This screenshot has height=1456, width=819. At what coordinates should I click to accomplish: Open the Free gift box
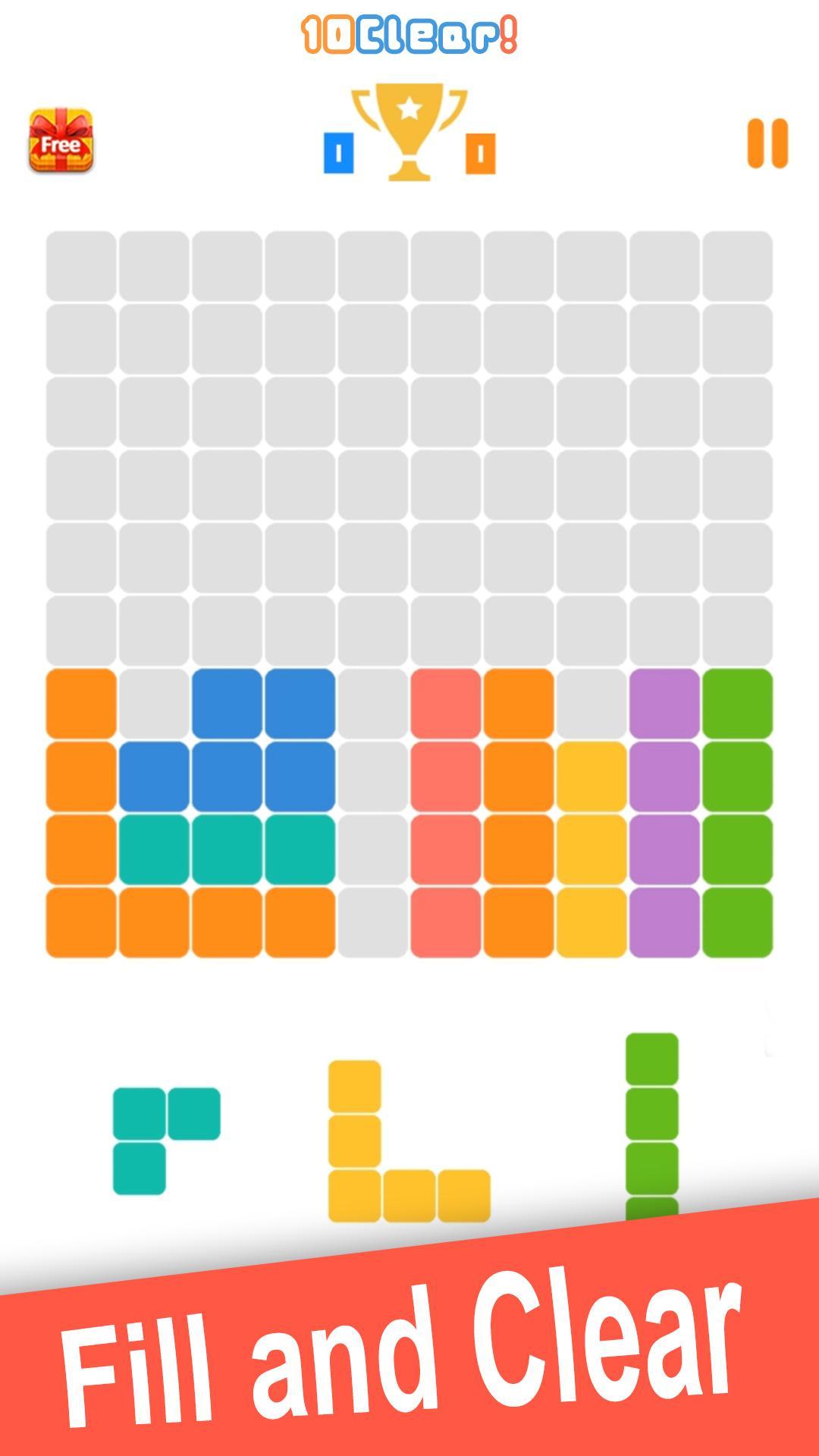tap(61, 140)
